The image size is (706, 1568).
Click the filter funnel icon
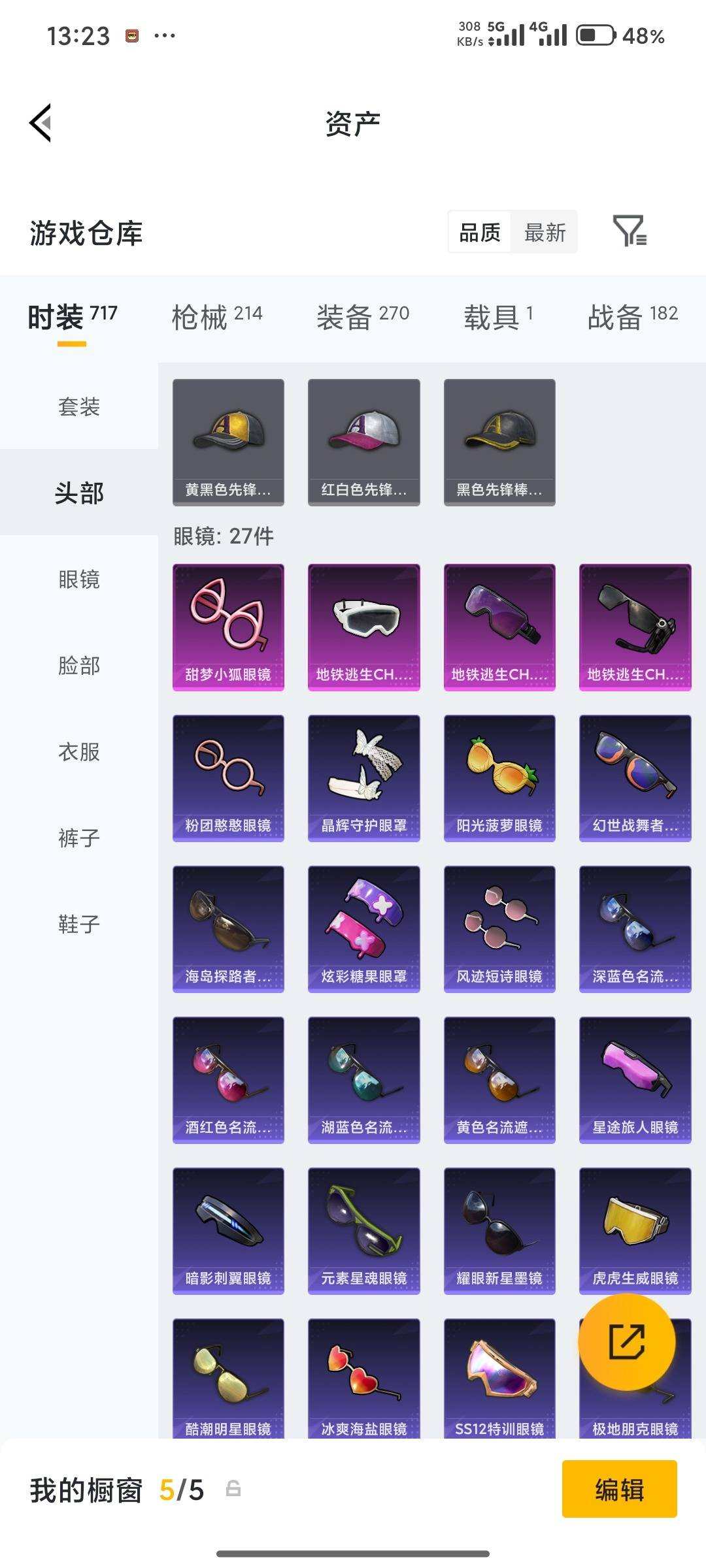[x=633, y=232]
